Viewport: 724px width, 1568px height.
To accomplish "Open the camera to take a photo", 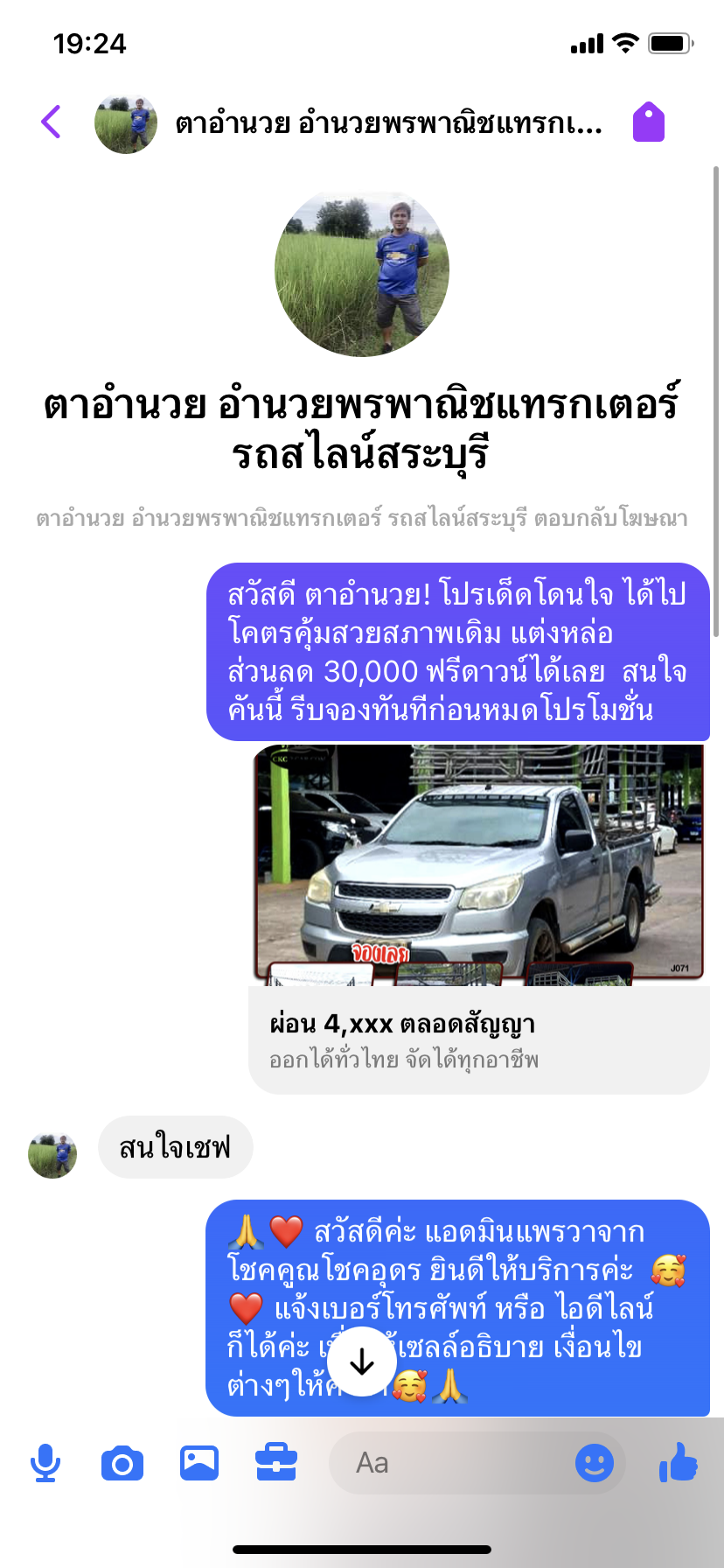I will 122,1463.
